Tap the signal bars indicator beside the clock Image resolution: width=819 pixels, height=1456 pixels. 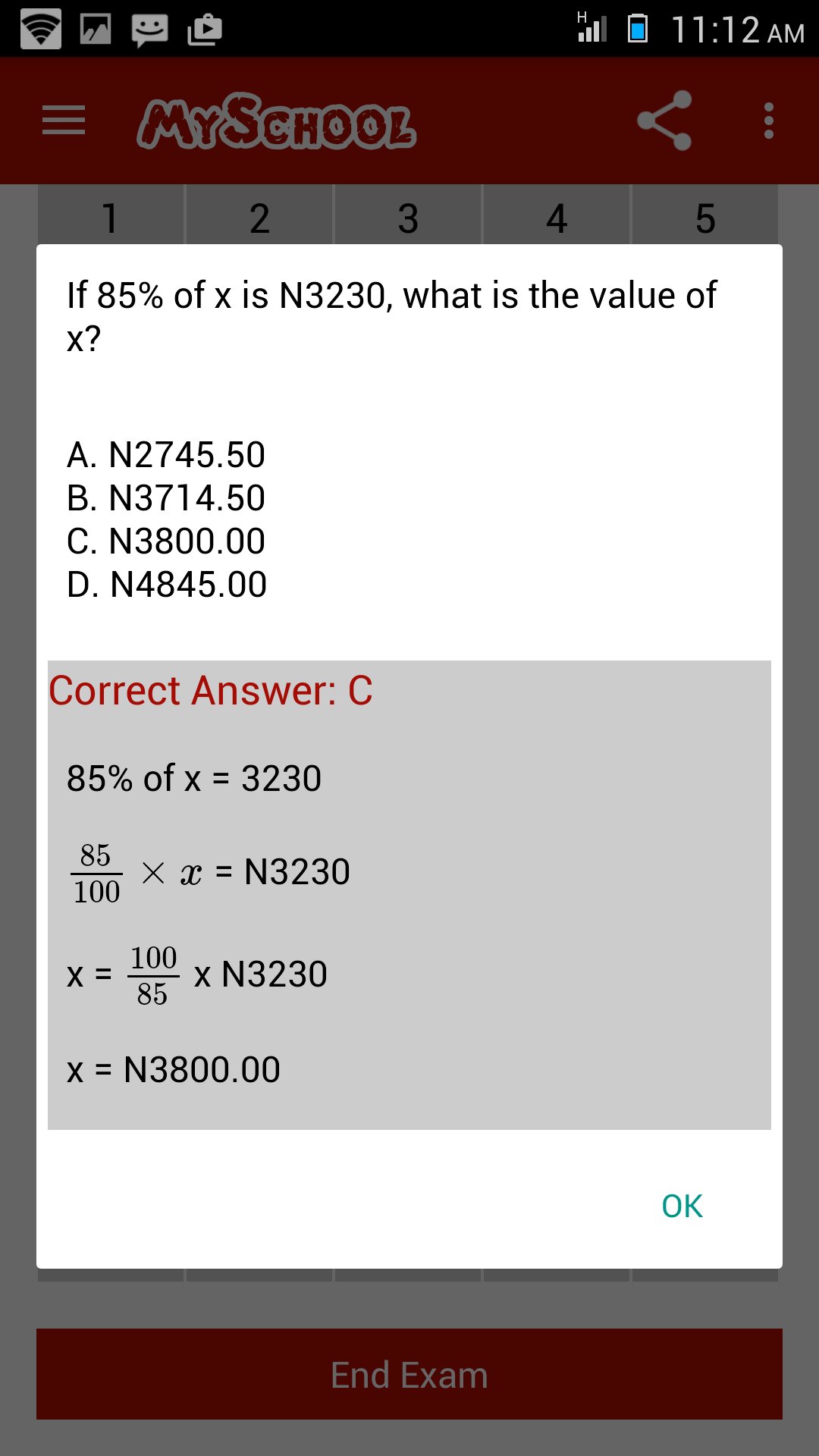[595, 29]
